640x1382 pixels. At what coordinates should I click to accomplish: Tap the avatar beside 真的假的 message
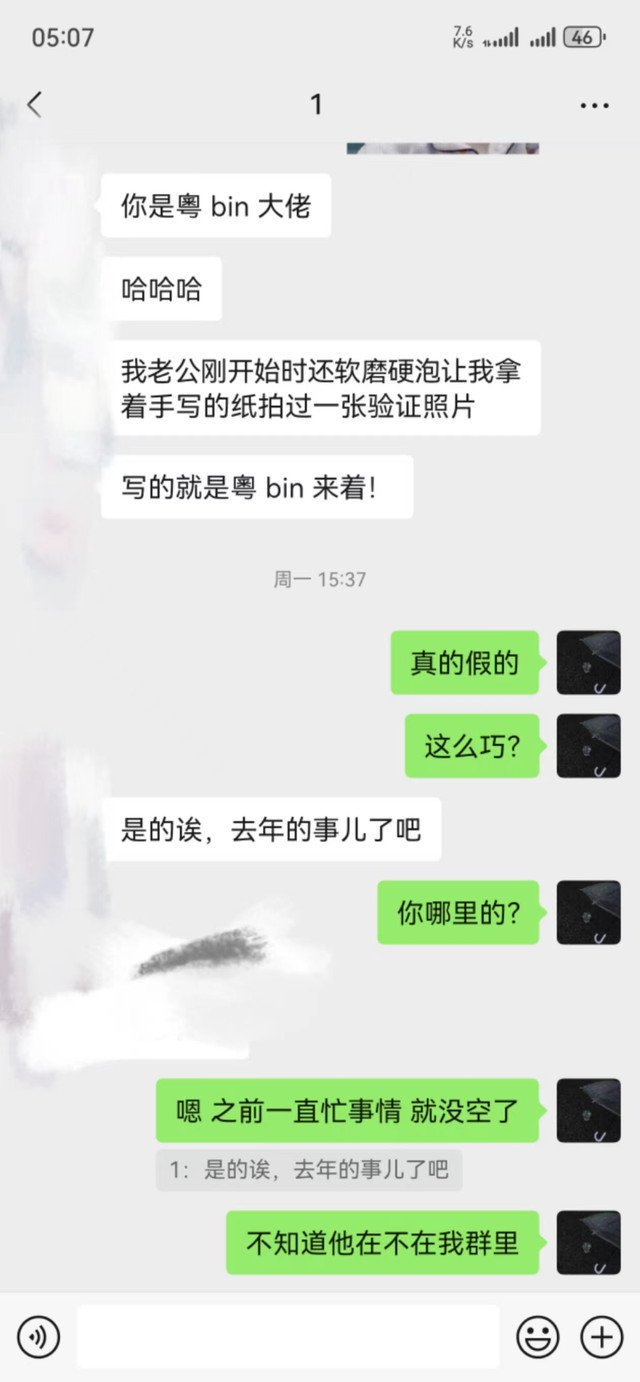point(588,662)
